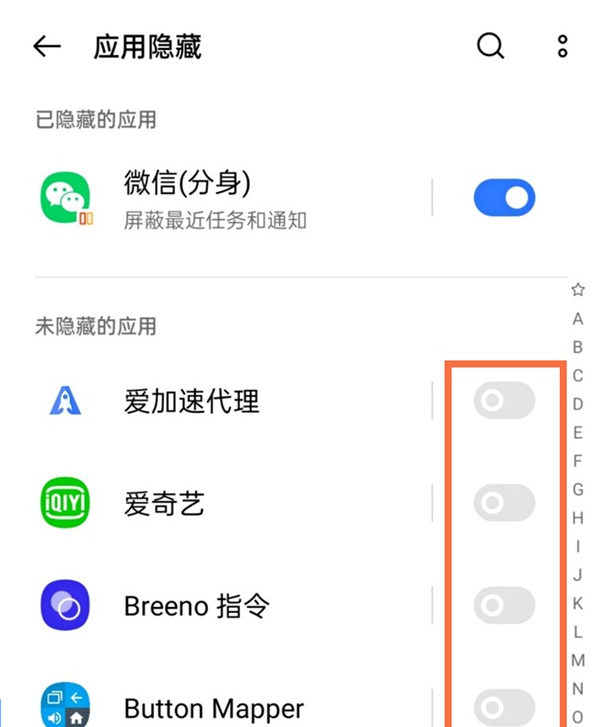
Task: Hide the Breeno 指令 app
Action: [504, 605]
